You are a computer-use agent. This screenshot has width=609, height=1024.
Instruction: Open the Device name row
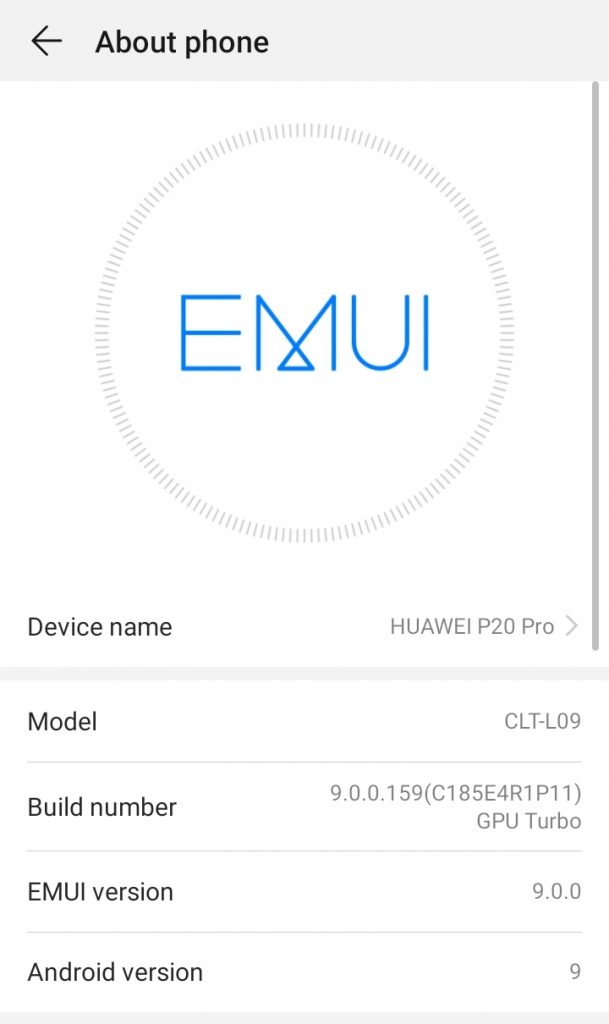pos(304,626)
